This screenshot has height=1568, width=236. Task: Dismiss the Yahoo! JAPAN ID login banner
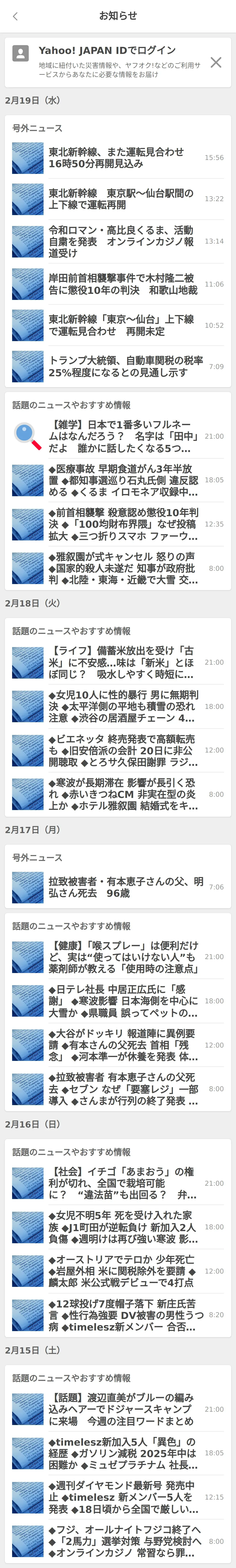click(x=215, y=62)
